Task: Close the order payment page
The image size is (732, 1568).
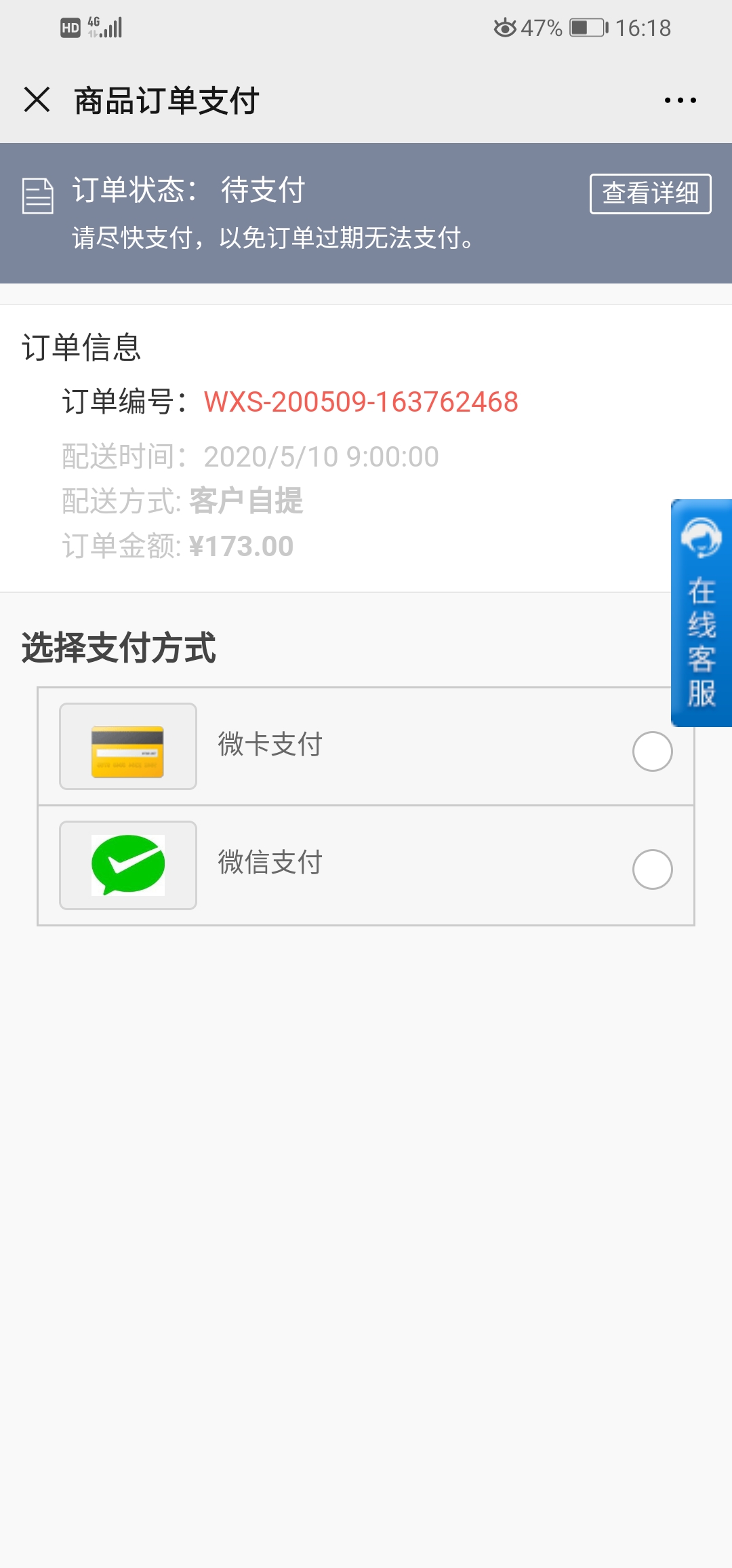Action: tap(37, 100)
